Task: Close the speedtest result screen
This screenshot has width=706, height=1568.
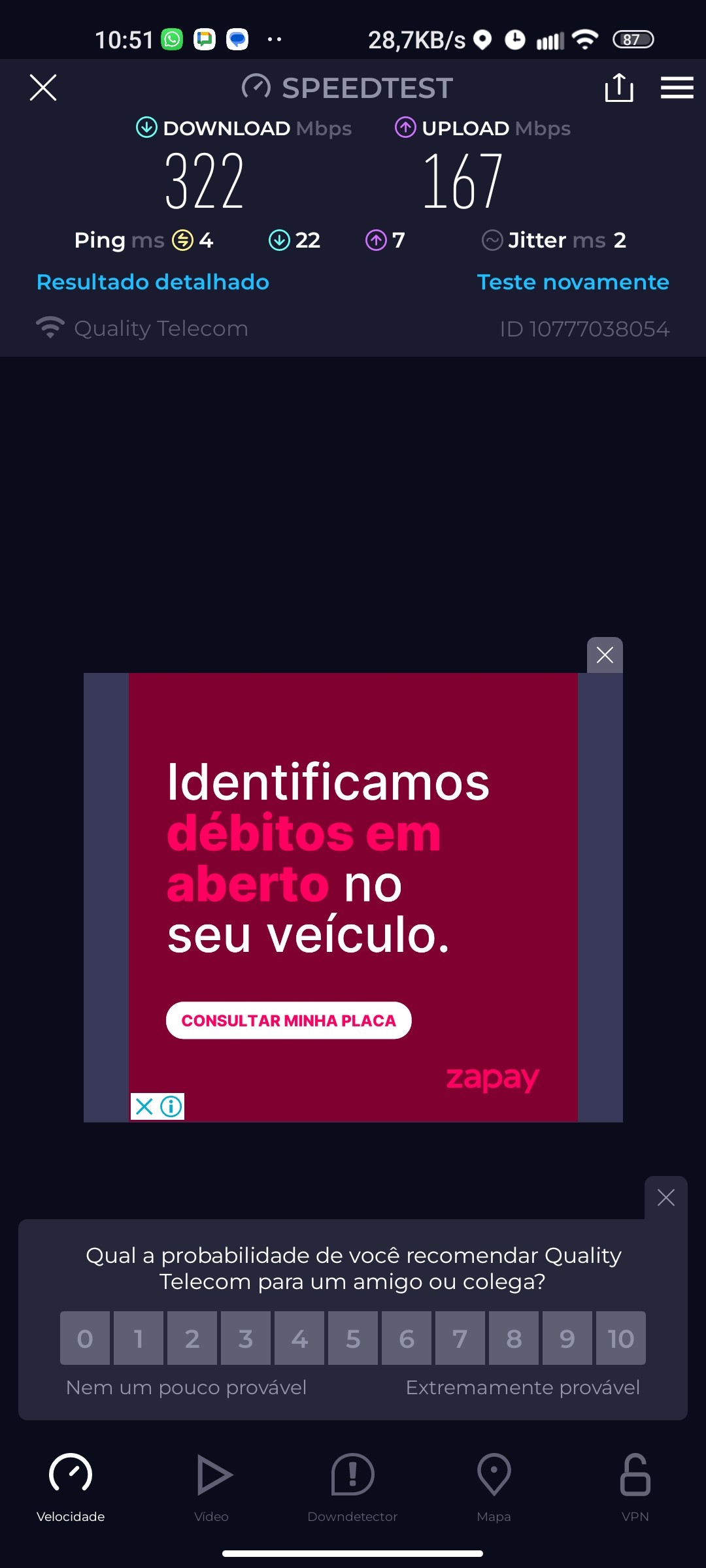Action: pyautogui.click(x=43, y=88)
